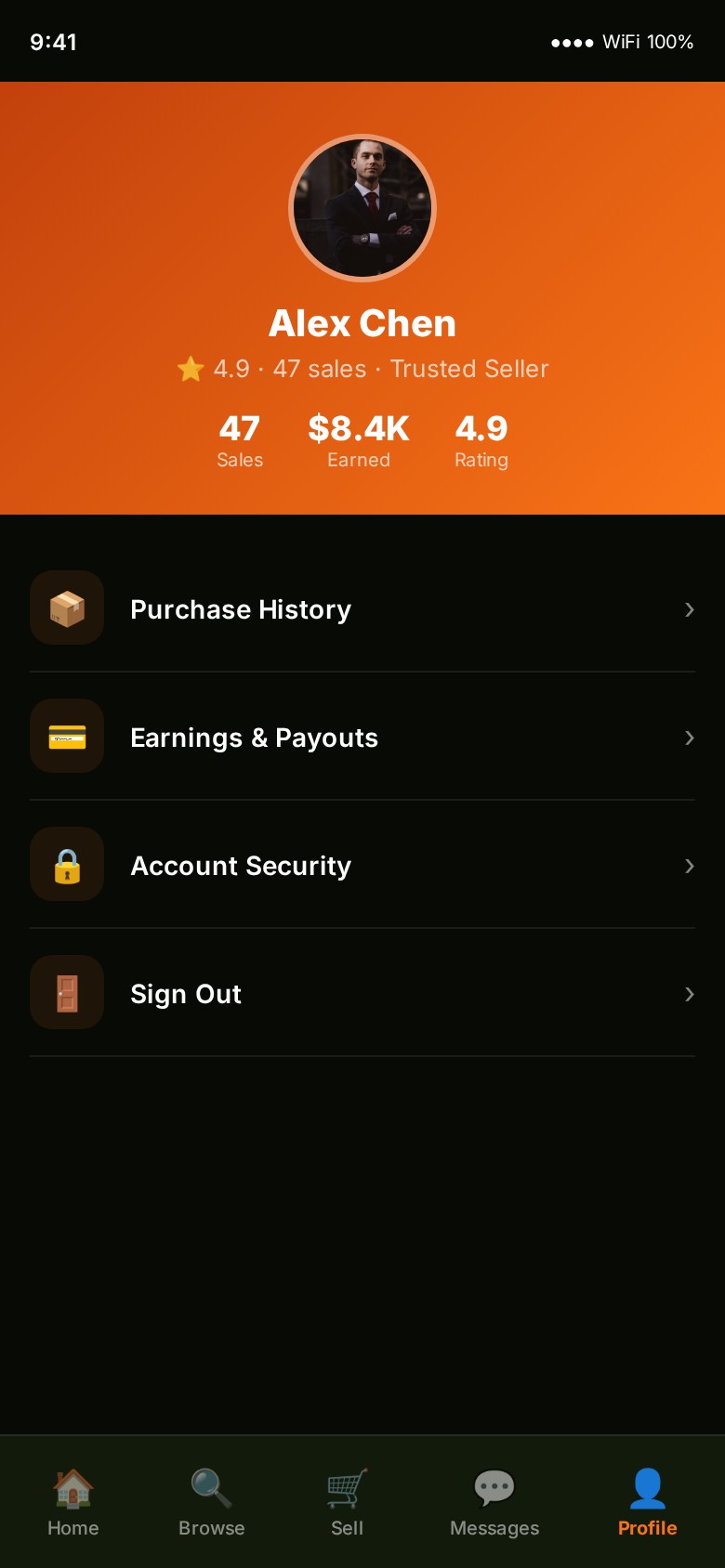The image size is (725, 1568).
Task: Switch to the Home tab
Action: (x=73, y=1503)
